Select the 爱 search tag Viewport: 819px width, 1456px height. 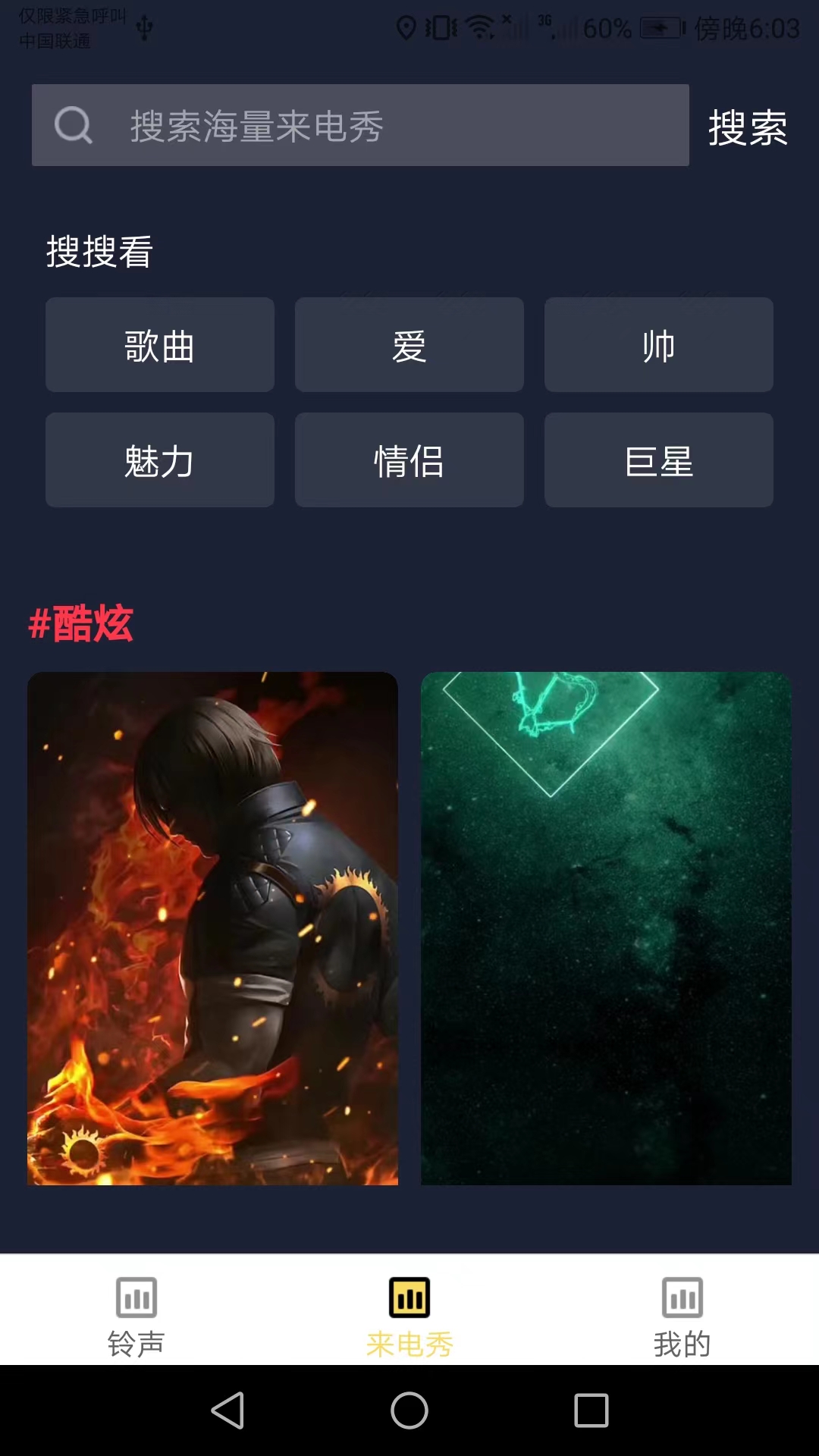409,345
